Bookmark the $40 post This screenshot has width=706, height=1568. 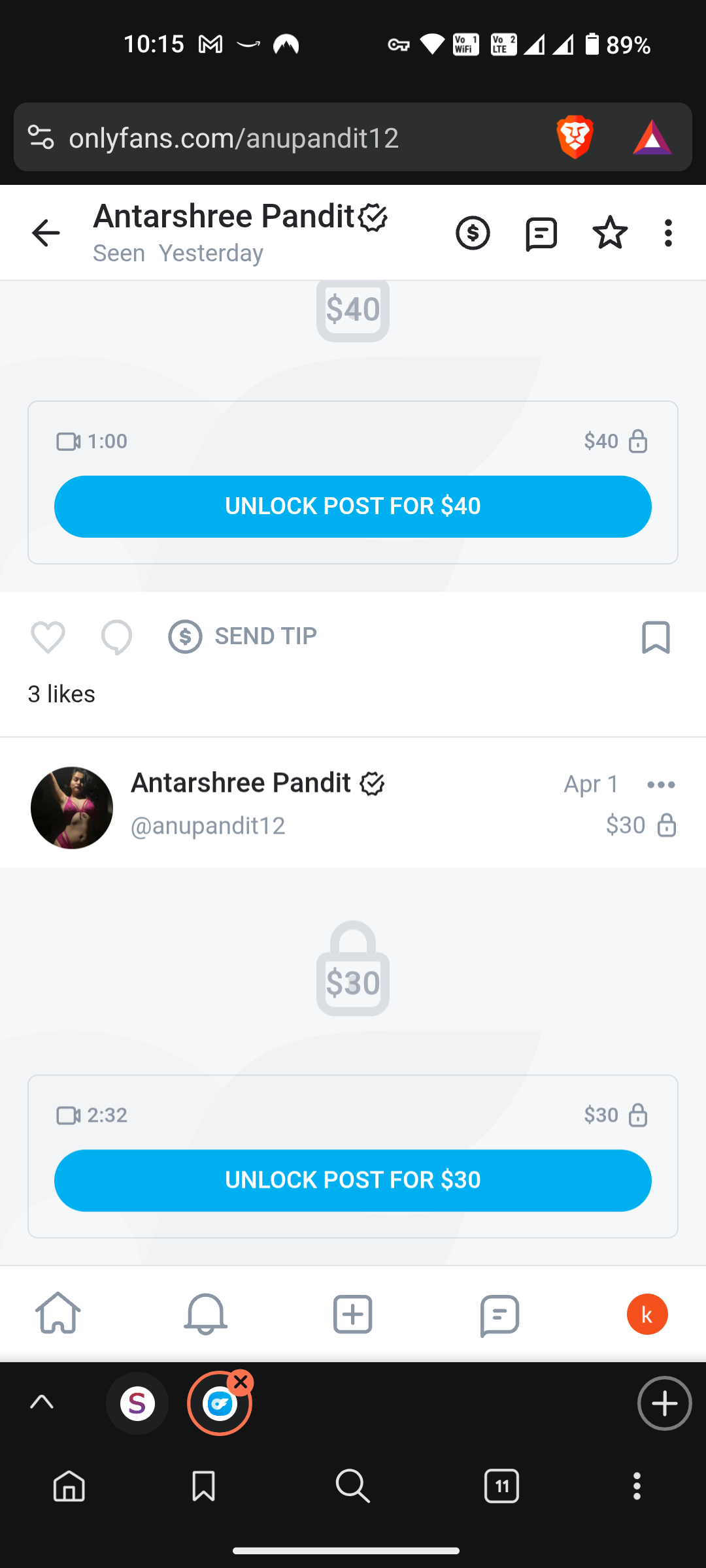point(656,636)
